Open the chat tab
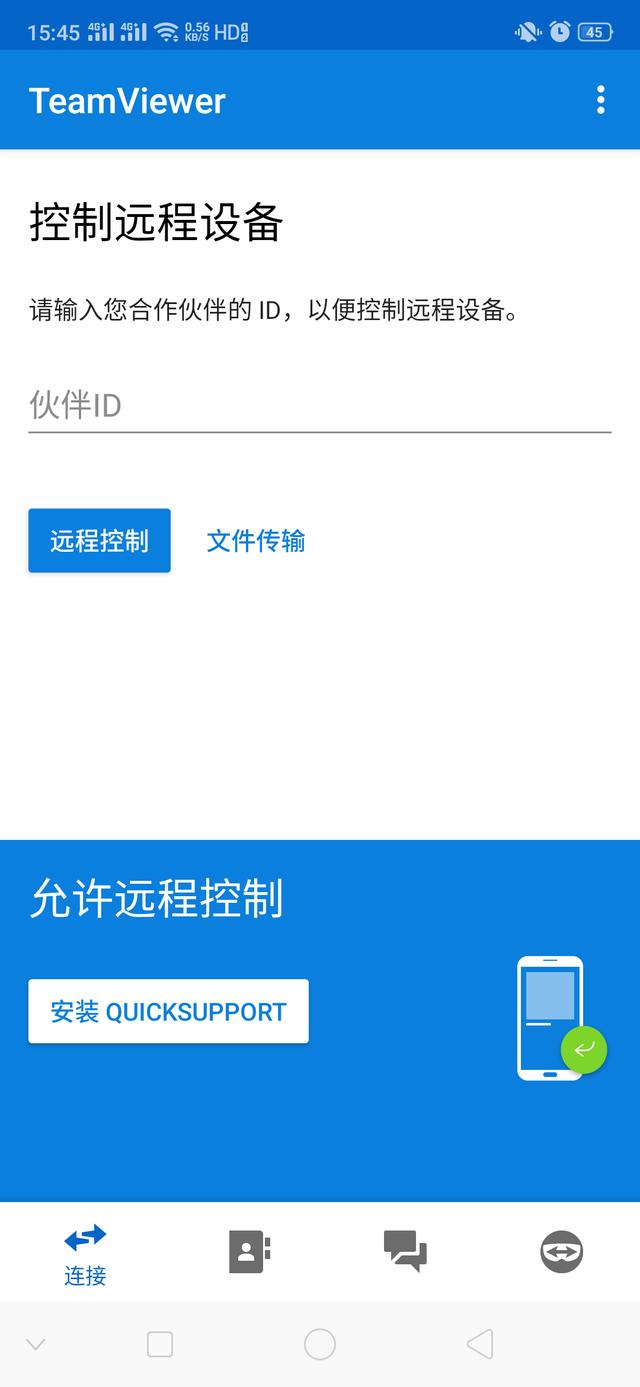640x1387 pixels. coord(405,1251)
